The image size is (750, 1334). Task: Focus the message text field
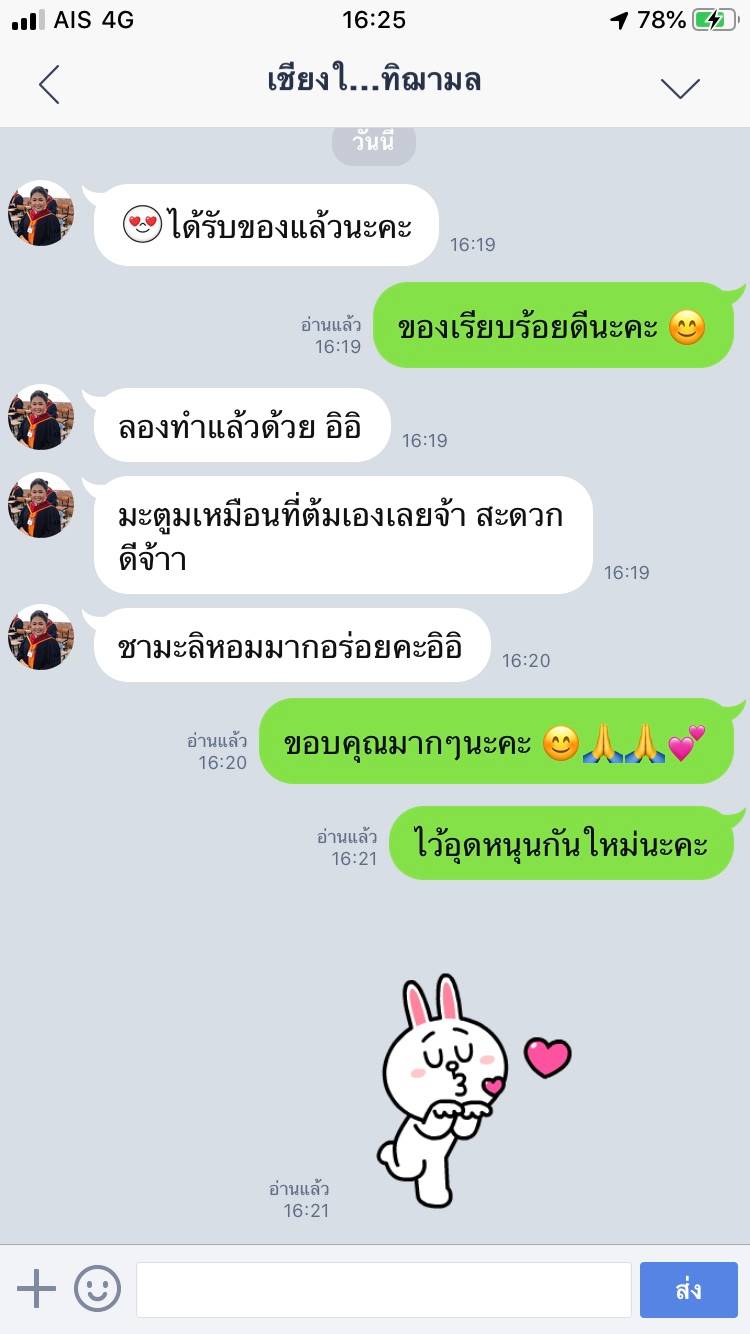point(383,1290)
